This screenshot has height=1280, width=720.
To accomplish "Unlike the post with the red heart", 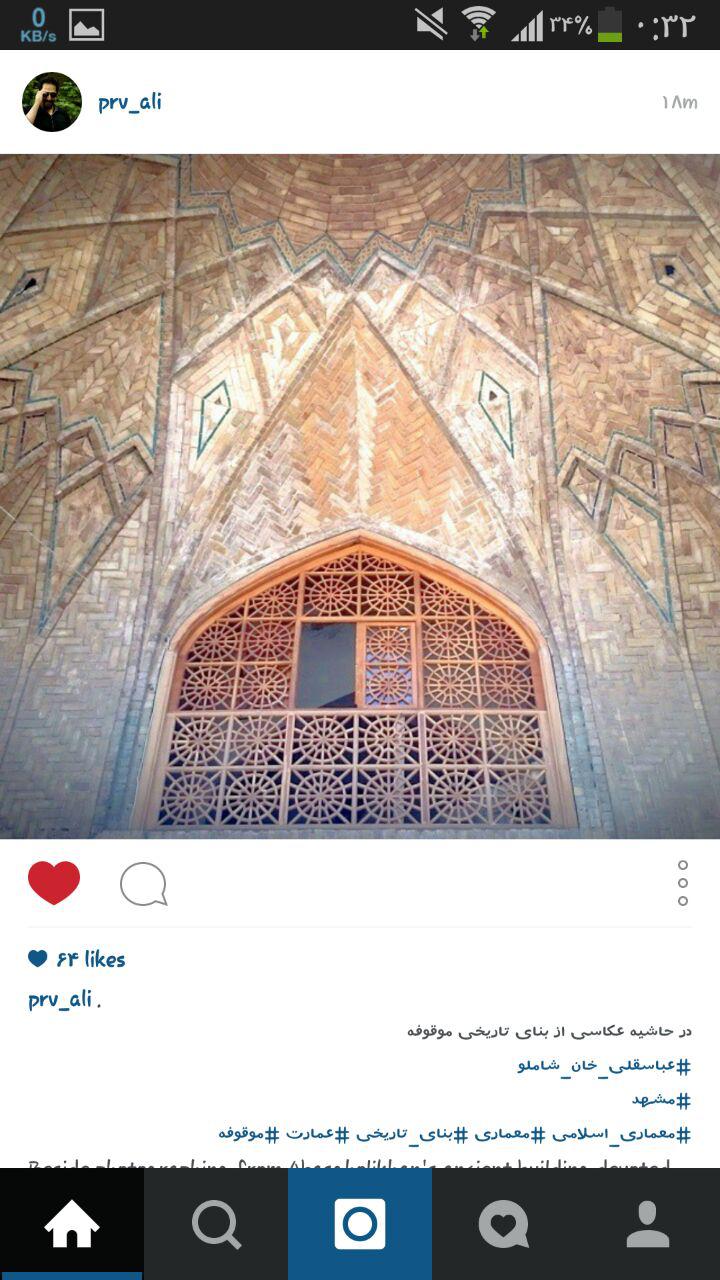I will (54, 883).
